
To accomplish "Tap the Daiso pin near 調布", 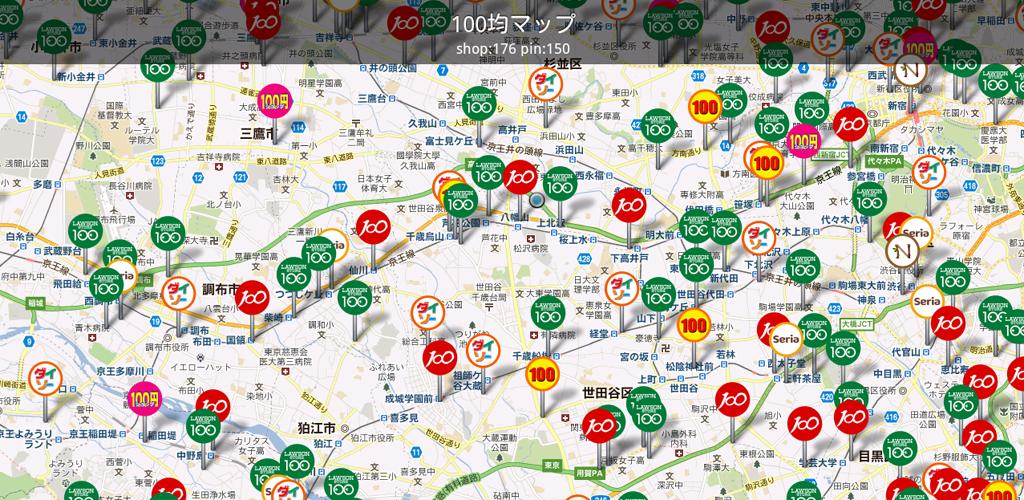I will (180, 294).
